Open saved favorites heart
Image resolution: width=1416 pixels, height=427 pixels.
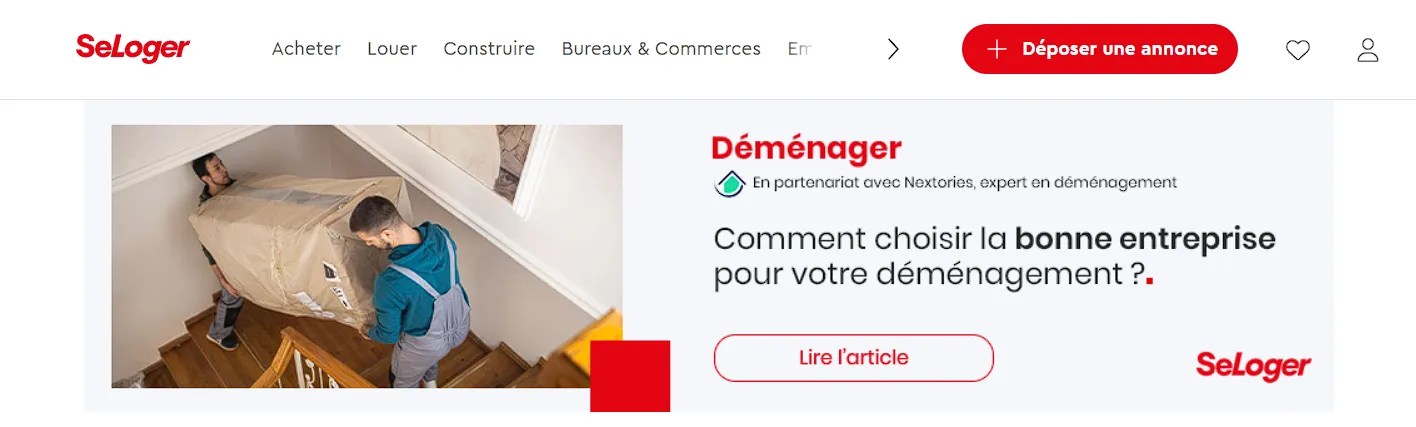click(1297, 50)
